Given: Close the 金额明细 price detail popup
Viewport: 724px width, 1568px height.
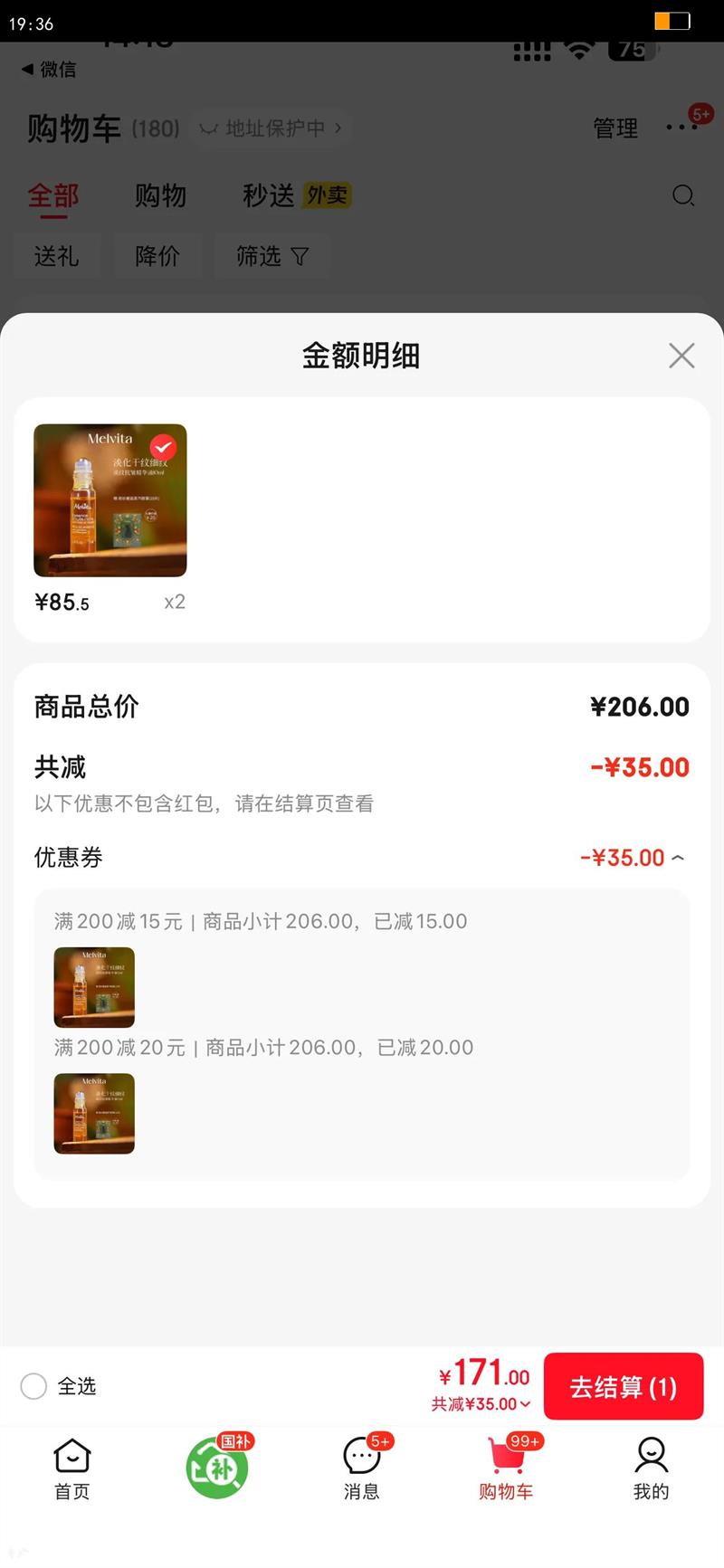Looking at the screenshot, I should click(x=681, y=356).
